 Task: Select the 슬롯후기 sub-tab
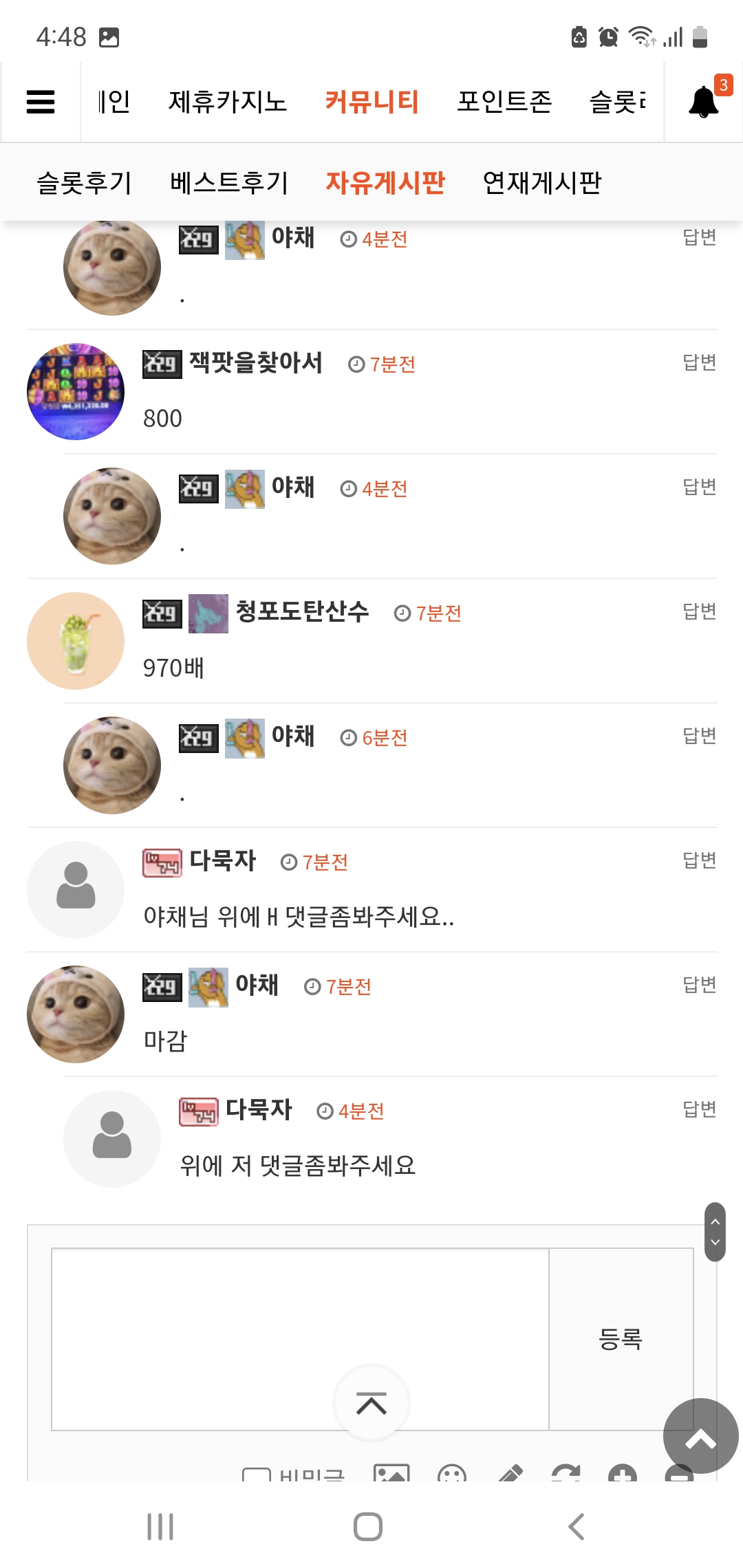84,183
